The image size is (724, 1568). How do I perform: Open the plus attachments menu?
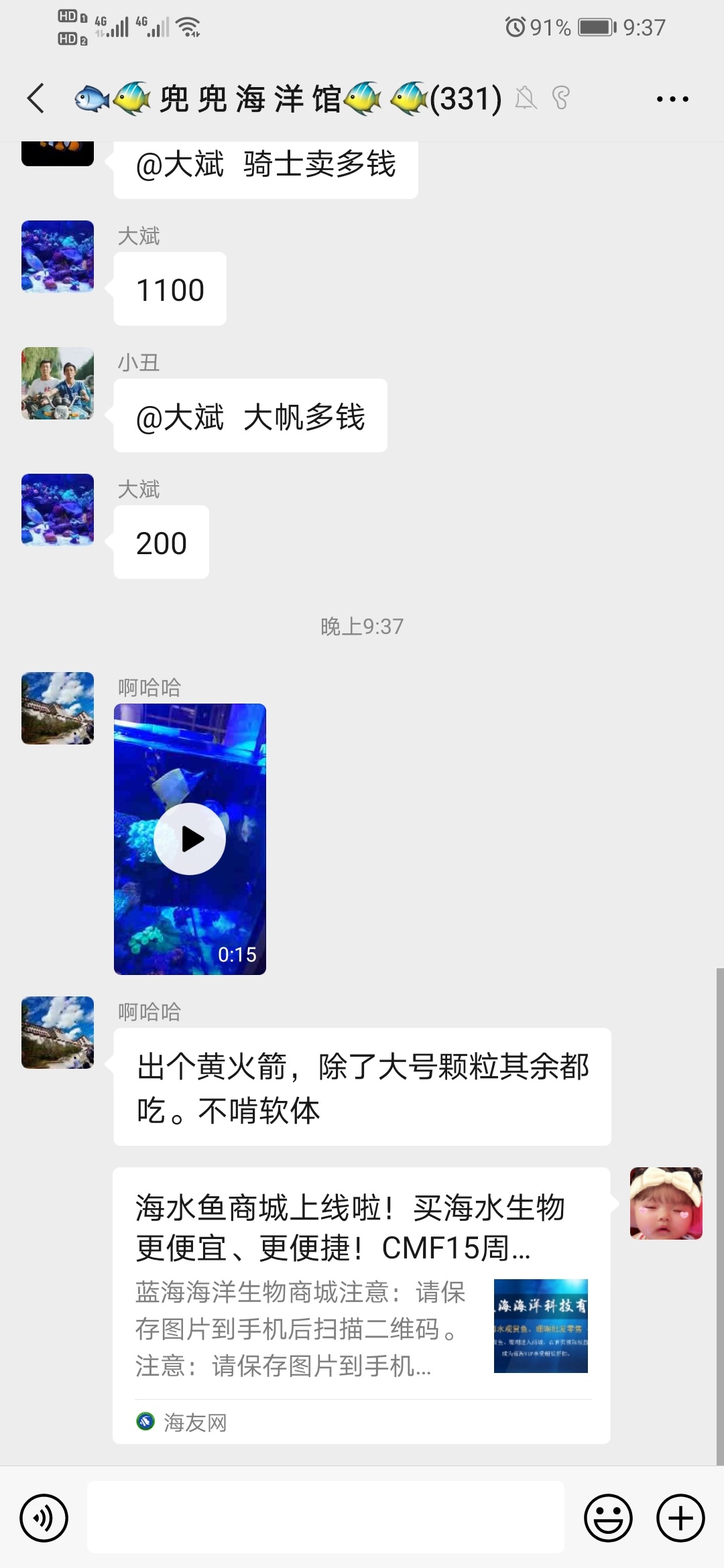(x=680, y=1518)
